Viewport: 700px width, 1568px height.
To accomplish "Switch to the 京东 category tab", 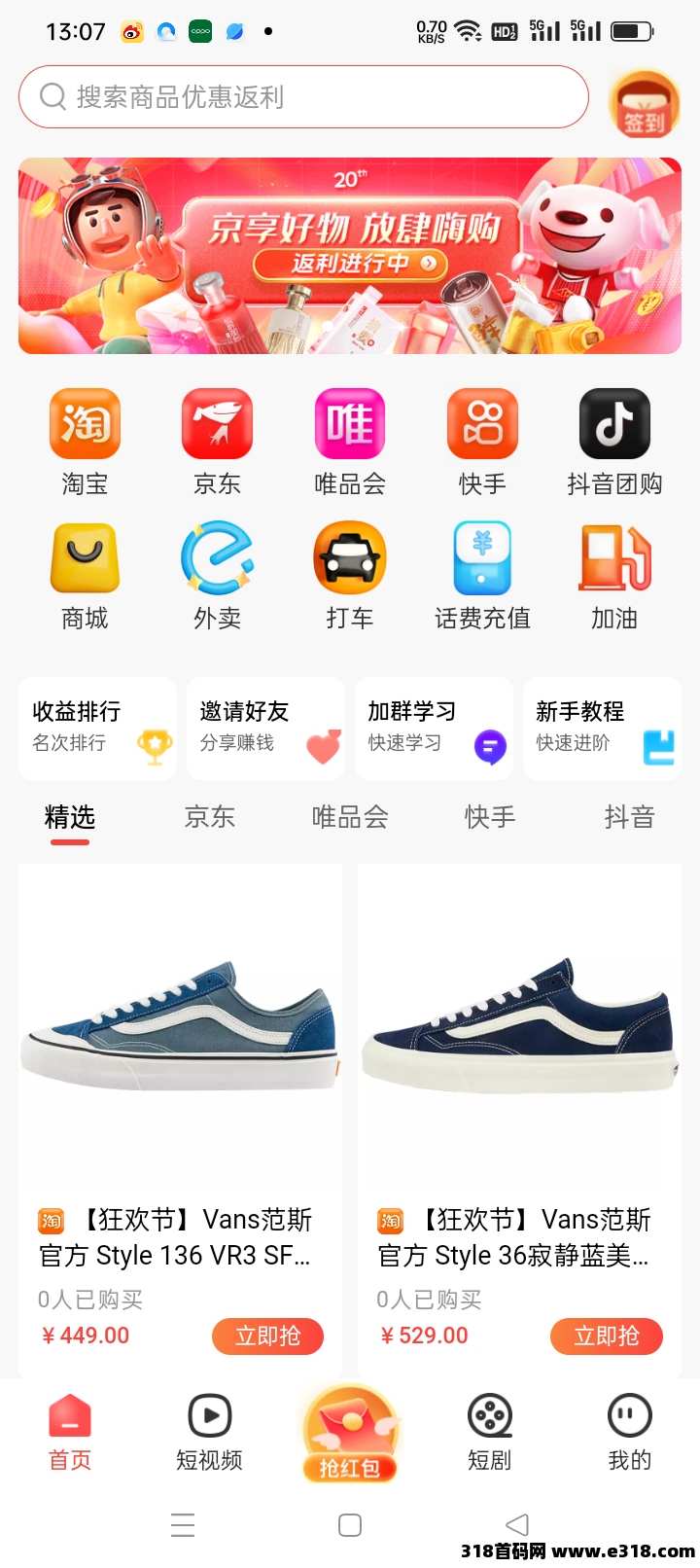I will (210, 817).
